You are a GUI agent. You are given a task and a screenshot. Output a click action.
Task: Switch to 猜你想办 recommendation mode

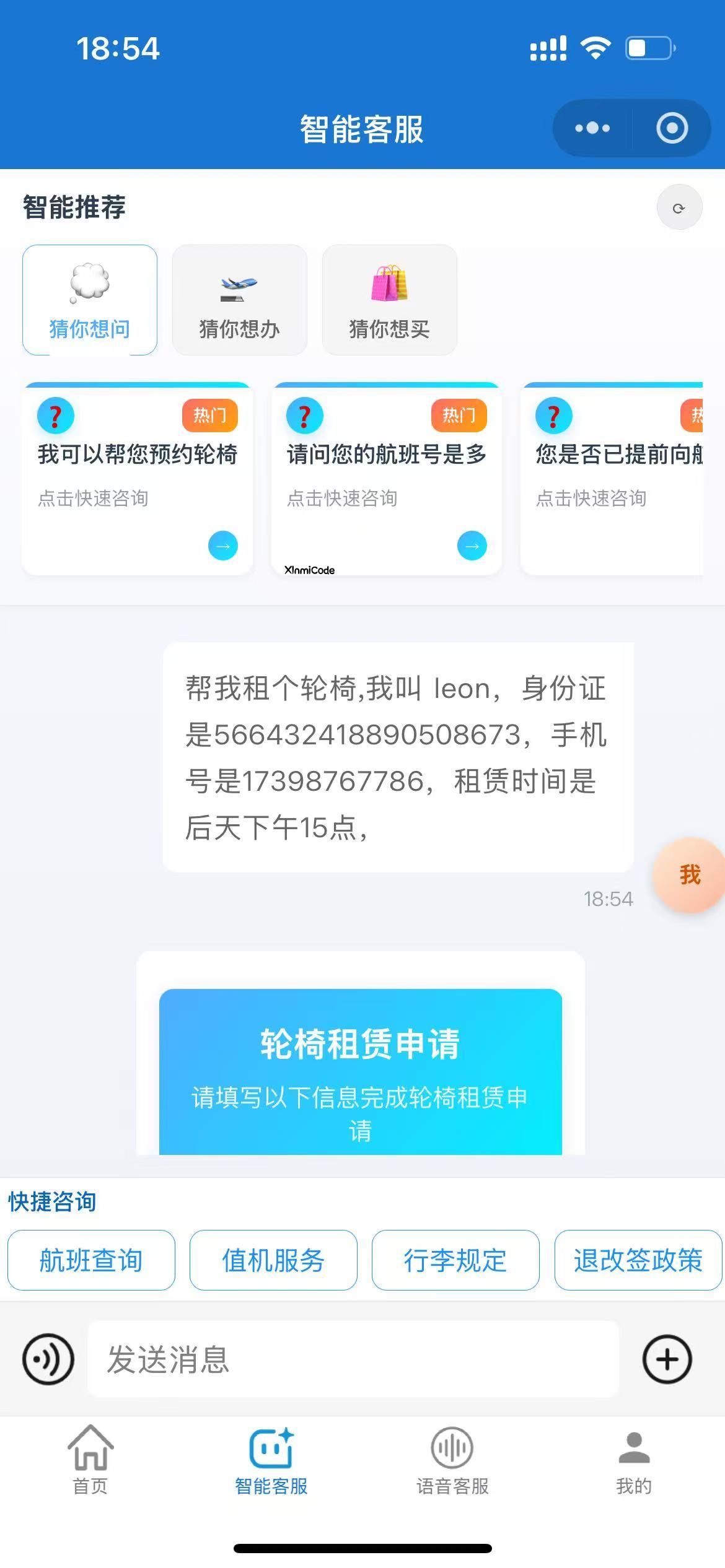click(x=239, y=300)
